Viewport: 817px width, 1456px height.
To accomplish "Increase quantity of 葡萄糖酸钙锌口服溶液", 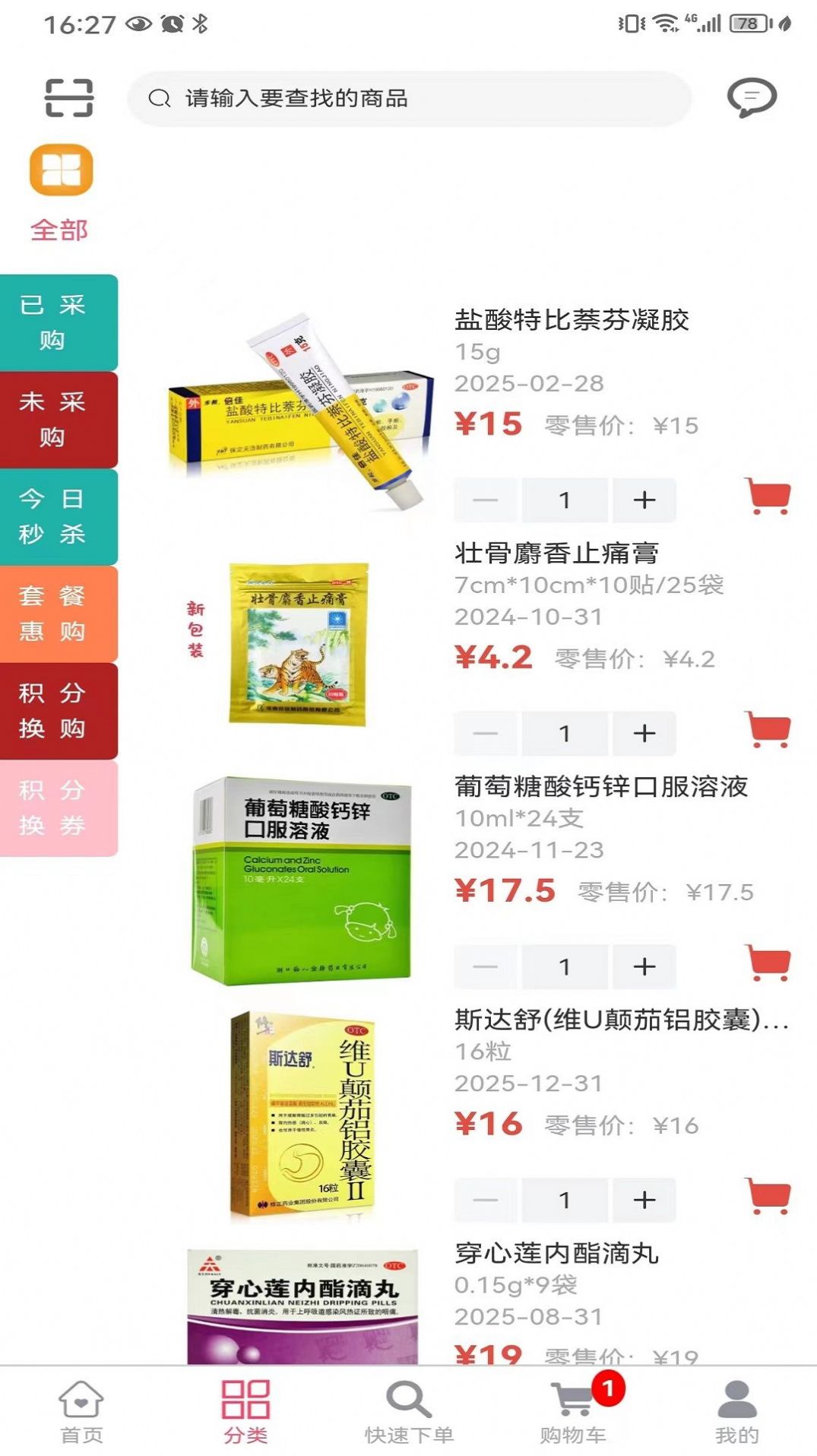I will [643, 966].
